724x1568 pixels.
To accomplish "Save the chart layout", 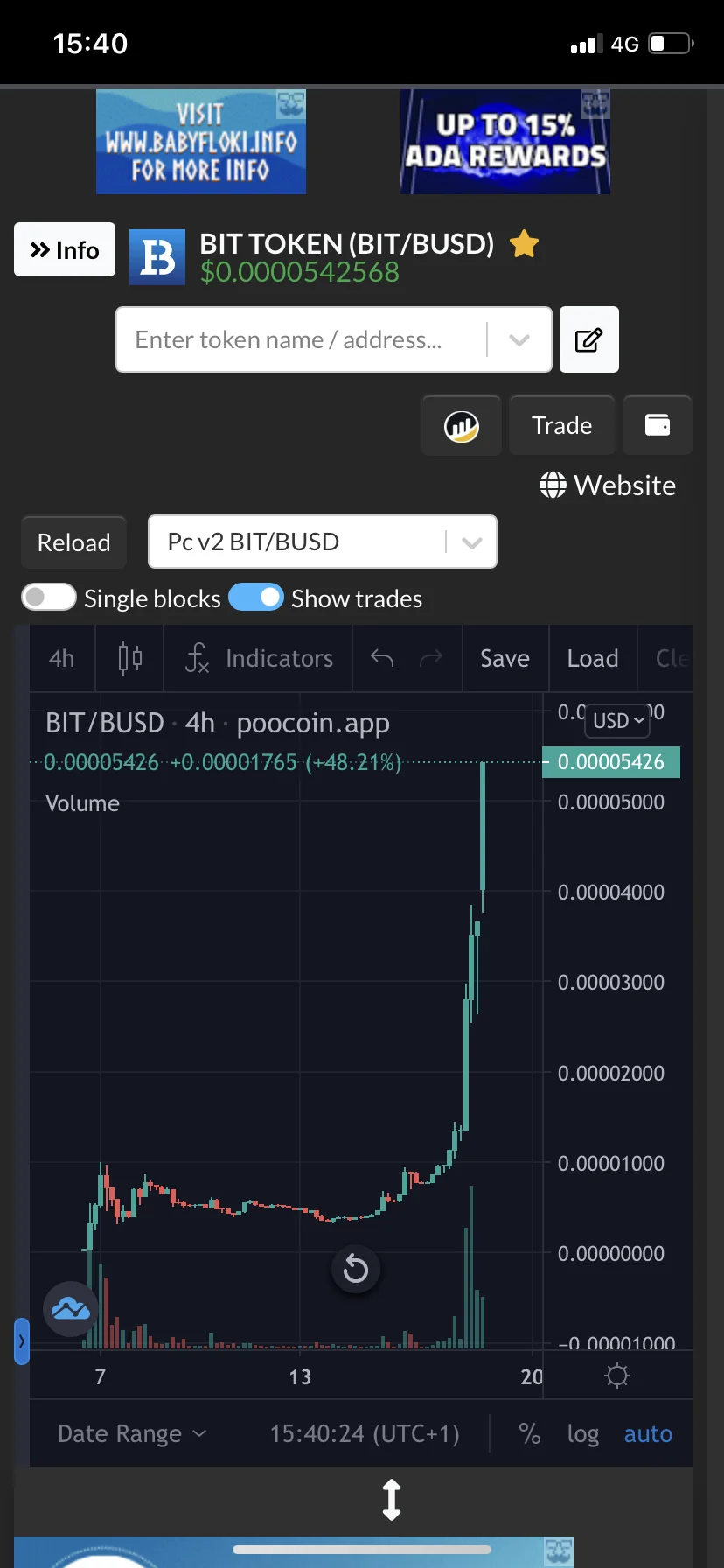I will pyautogui.click(x=505, y=658).
